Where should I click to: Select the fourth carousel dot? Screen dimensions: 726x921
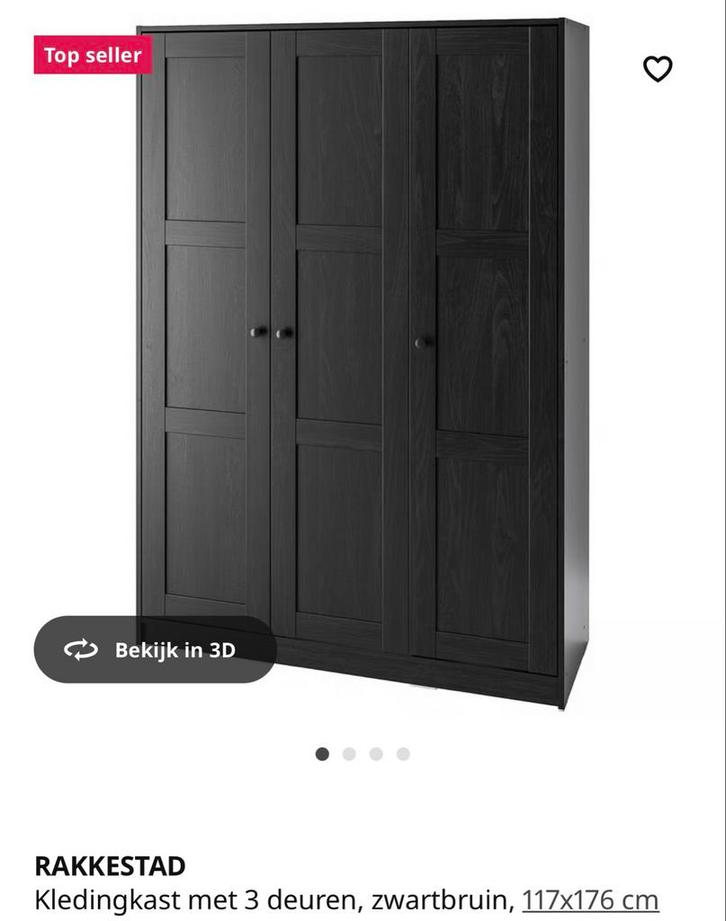tap(402, 754)
